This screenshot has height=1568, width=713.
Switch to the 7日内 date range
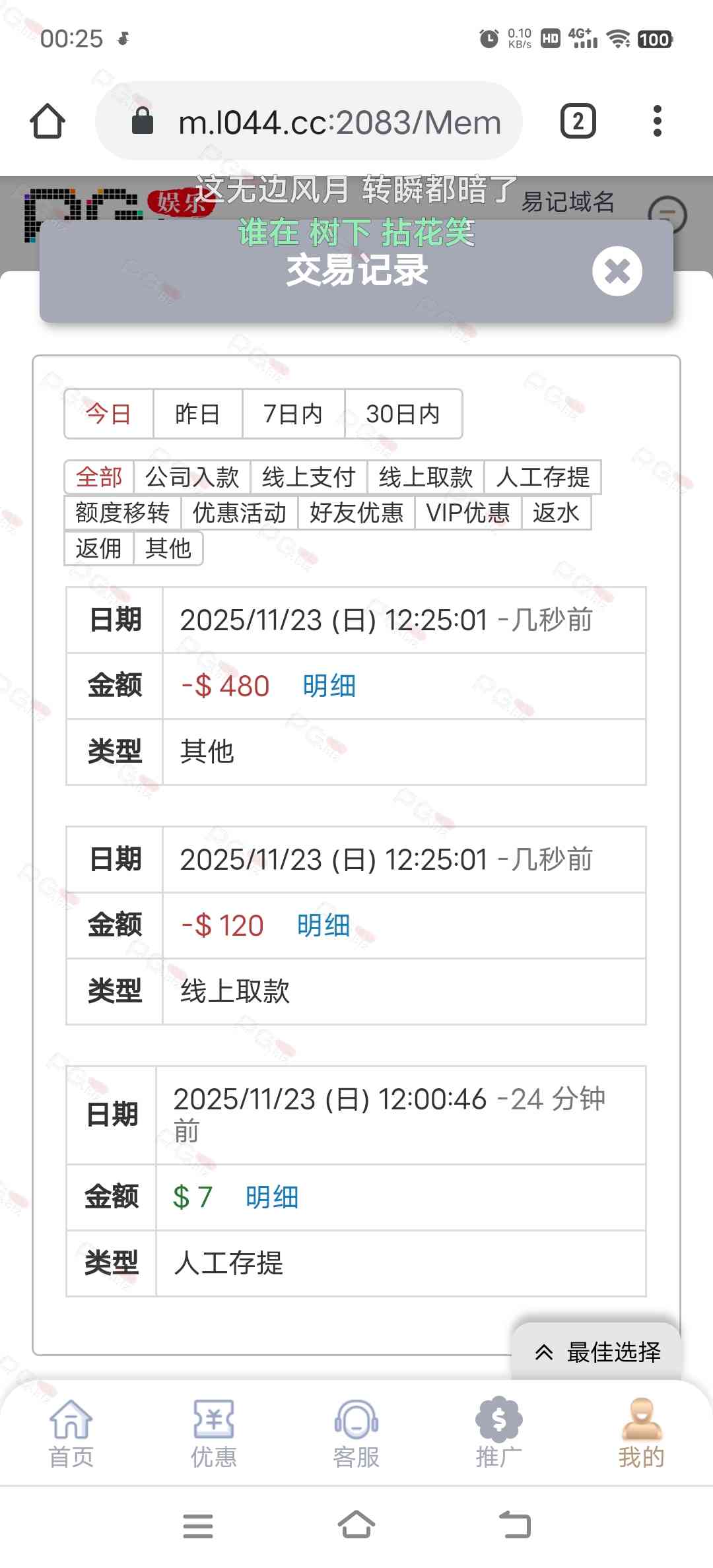click(x=293, y=414)
